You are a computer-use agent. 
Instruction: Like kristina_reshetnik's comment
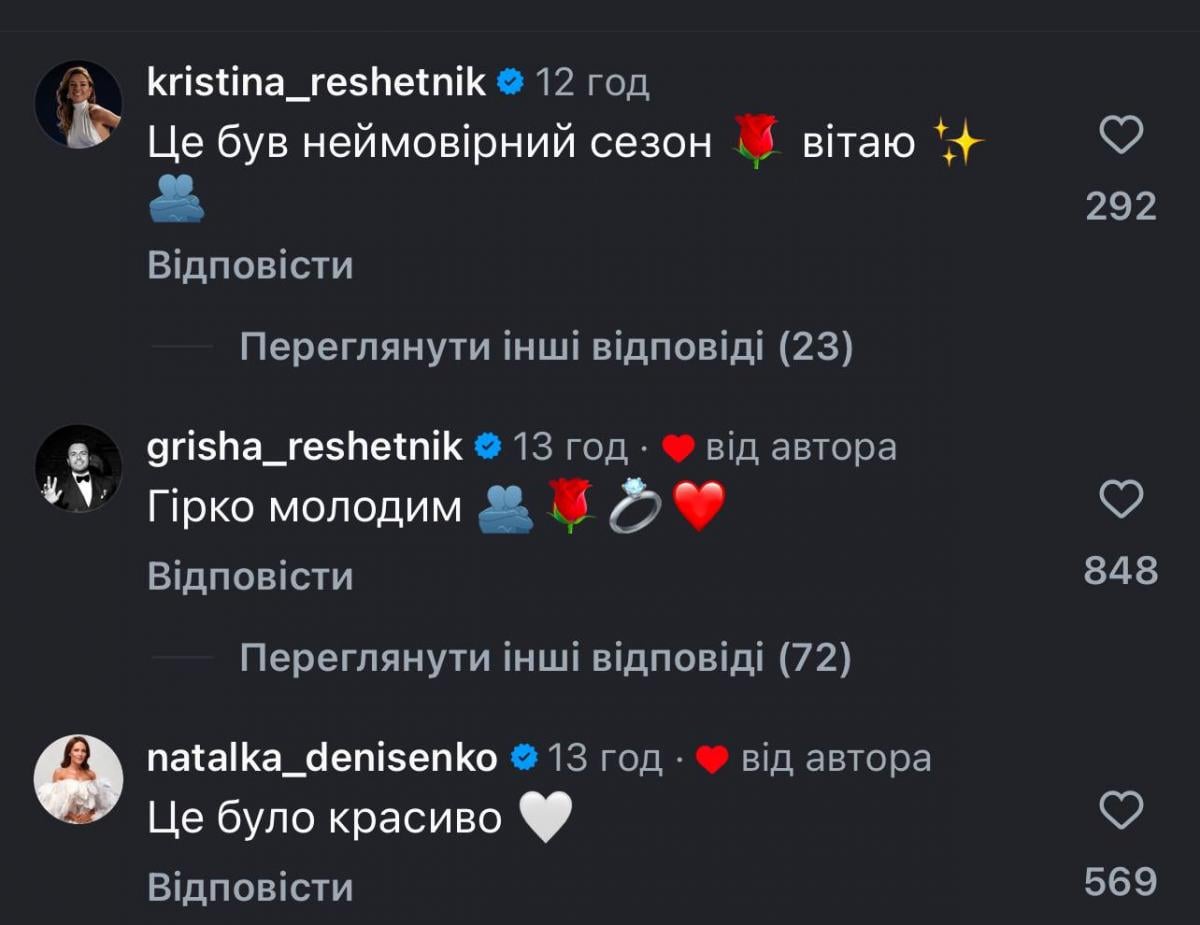coord(1121,134)
